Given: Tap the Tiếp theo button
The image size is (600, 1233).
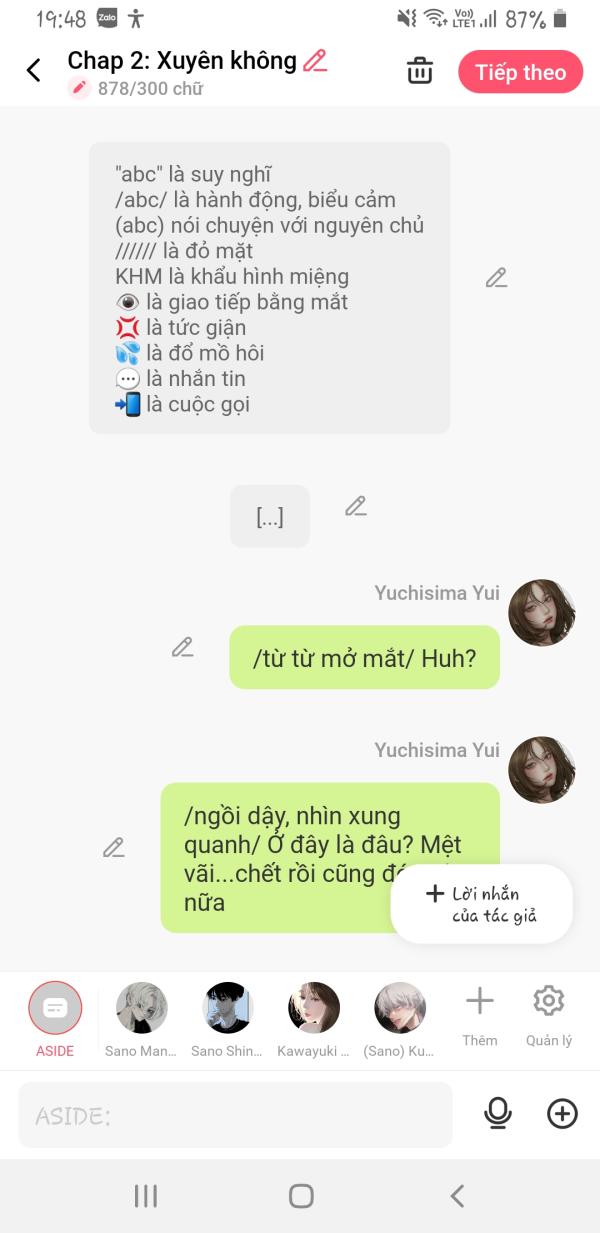Looking at the screenshot, I should coord(520,72).
